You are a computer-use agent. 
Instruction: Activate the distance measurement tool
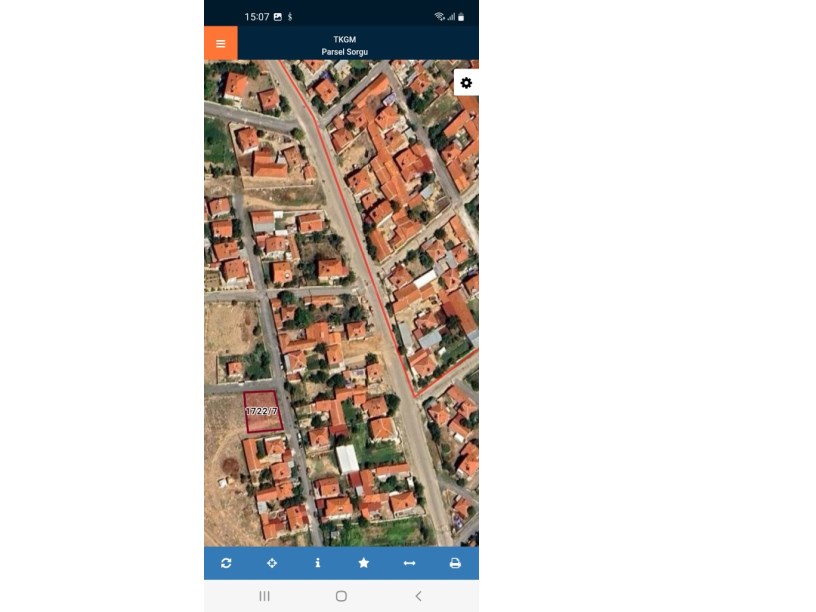409,563
